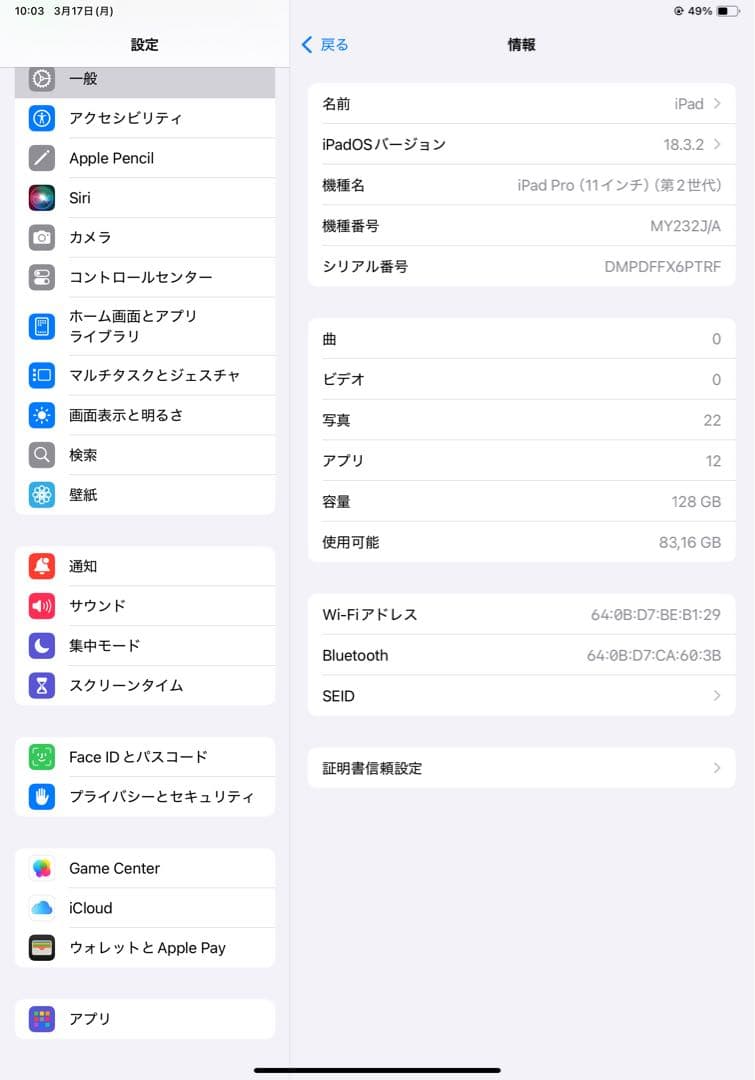Open サウンド settings speaker icon
The image size is (755, 1080).
40,606
